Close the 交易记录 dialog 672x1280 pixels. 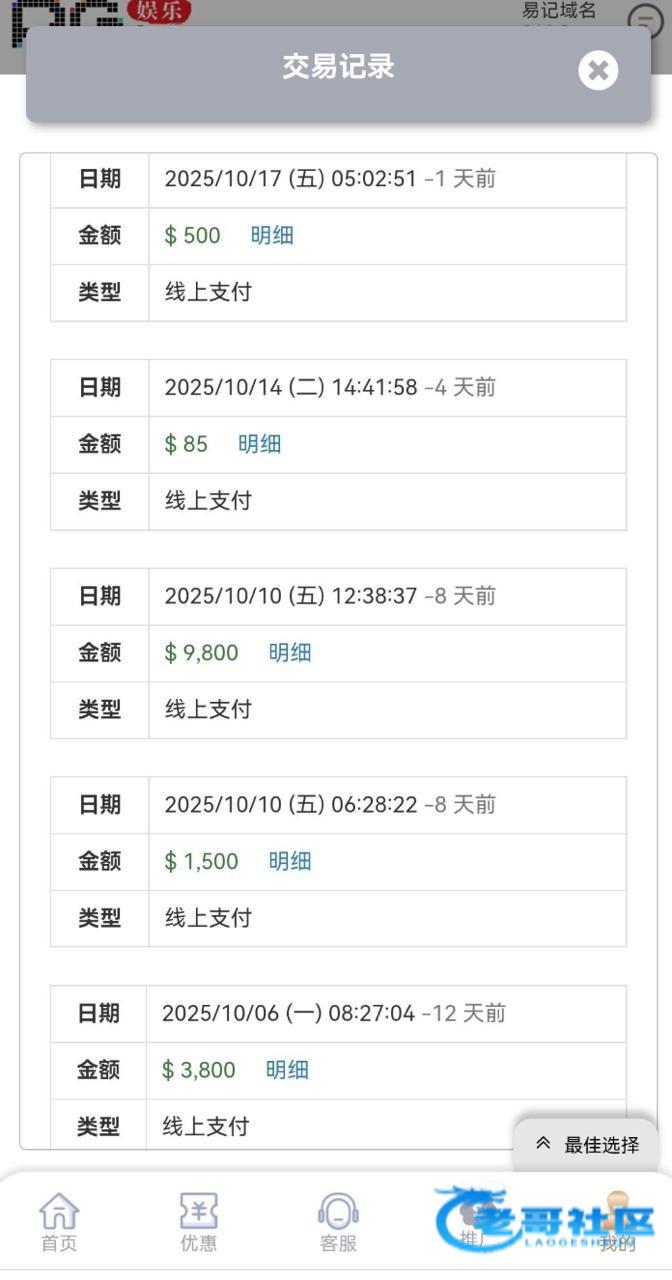[x=598, y=70]
